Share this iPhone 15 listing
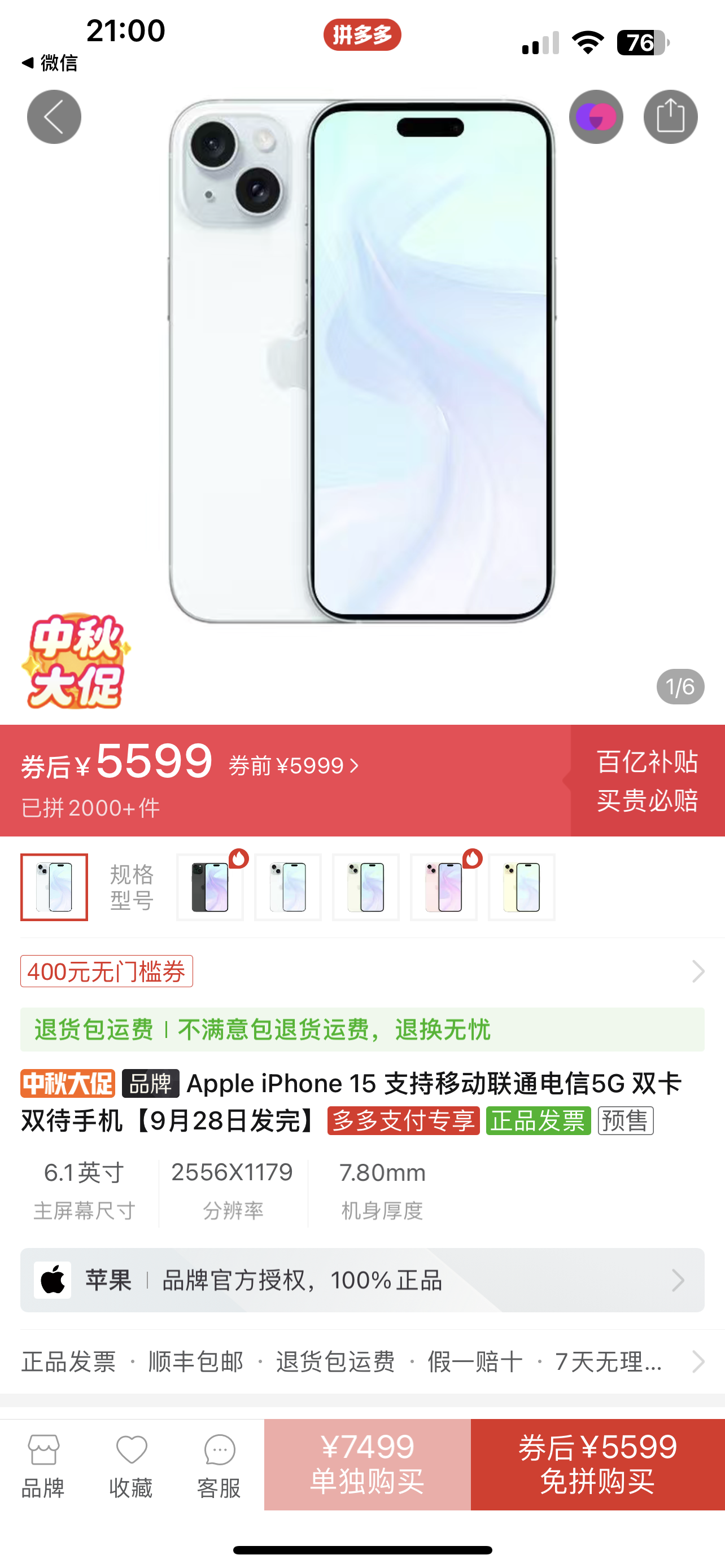The width and height of the screenshot is (725, 1568). (x=670, y=117)
